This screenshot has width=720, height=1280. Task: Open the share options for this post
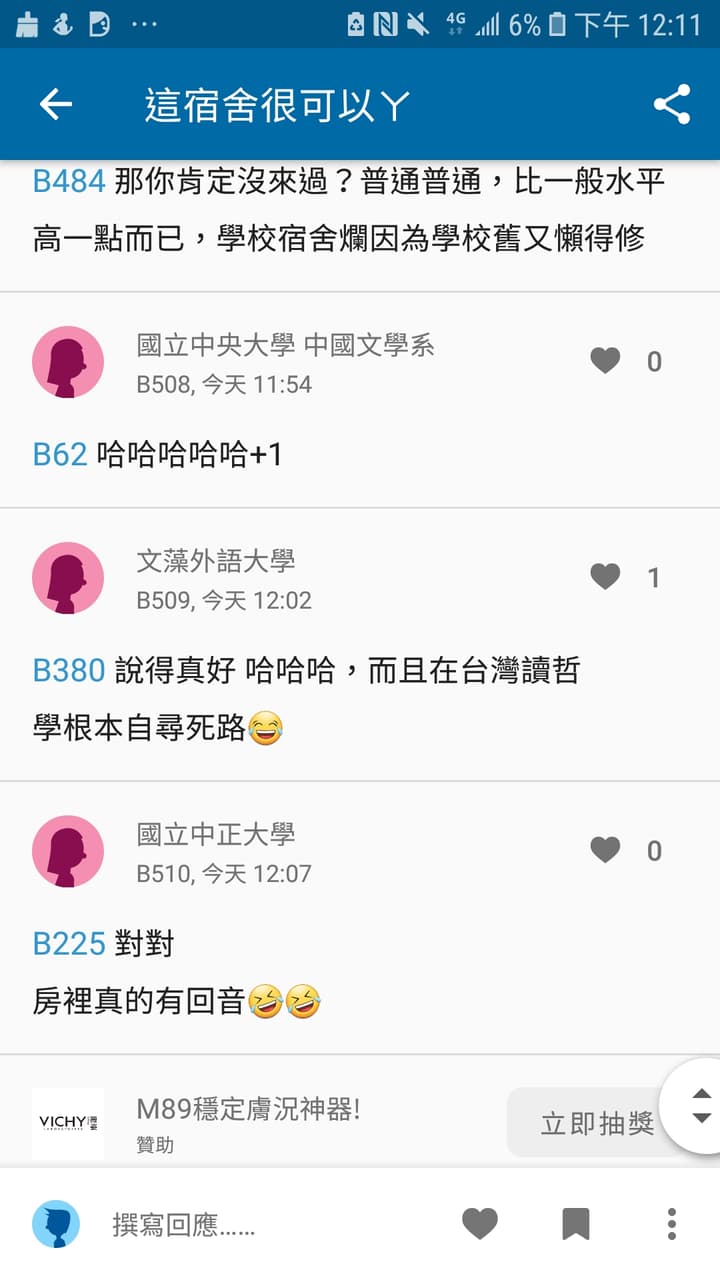[x=673, y=104]
